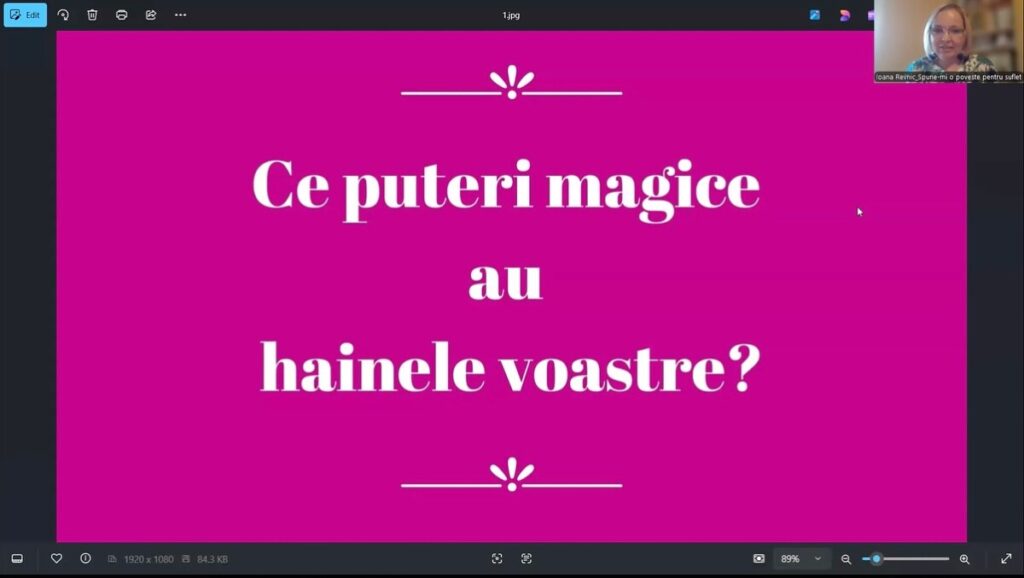Viewport: 1024px width, 578px height.
Task: Mark this photo as favorite
Action: tap(57, 559)
